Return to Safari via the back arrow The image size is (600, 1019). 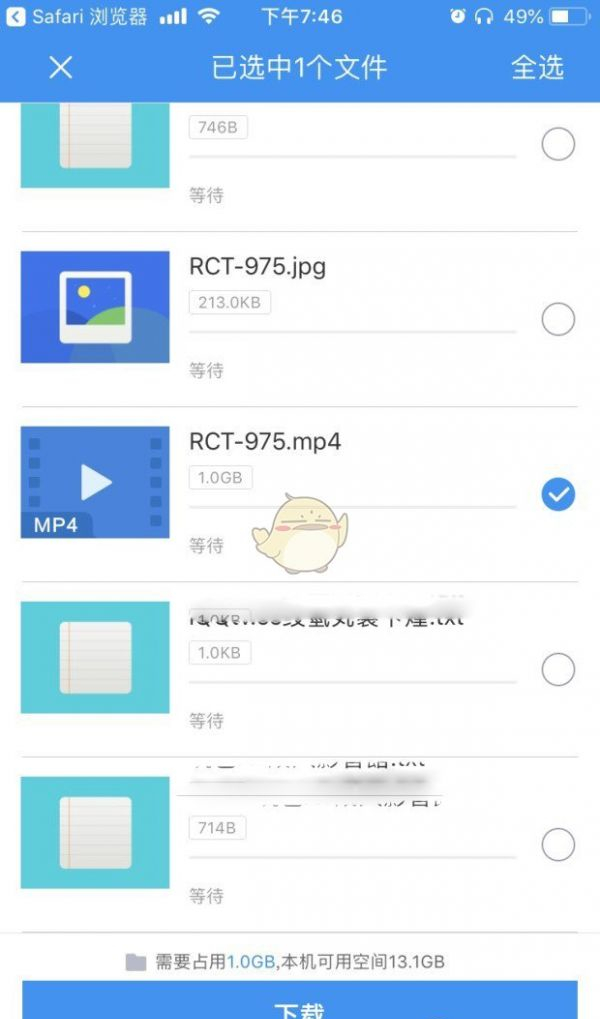pos(16,17)
